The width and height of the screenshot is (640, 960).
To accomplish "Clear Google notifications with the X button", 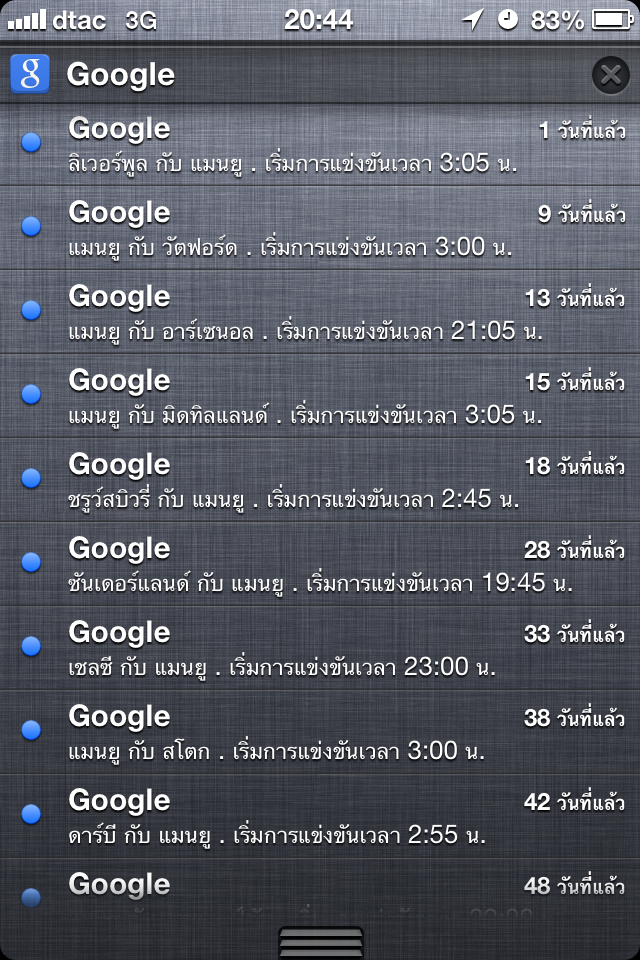I will [609, 75].
